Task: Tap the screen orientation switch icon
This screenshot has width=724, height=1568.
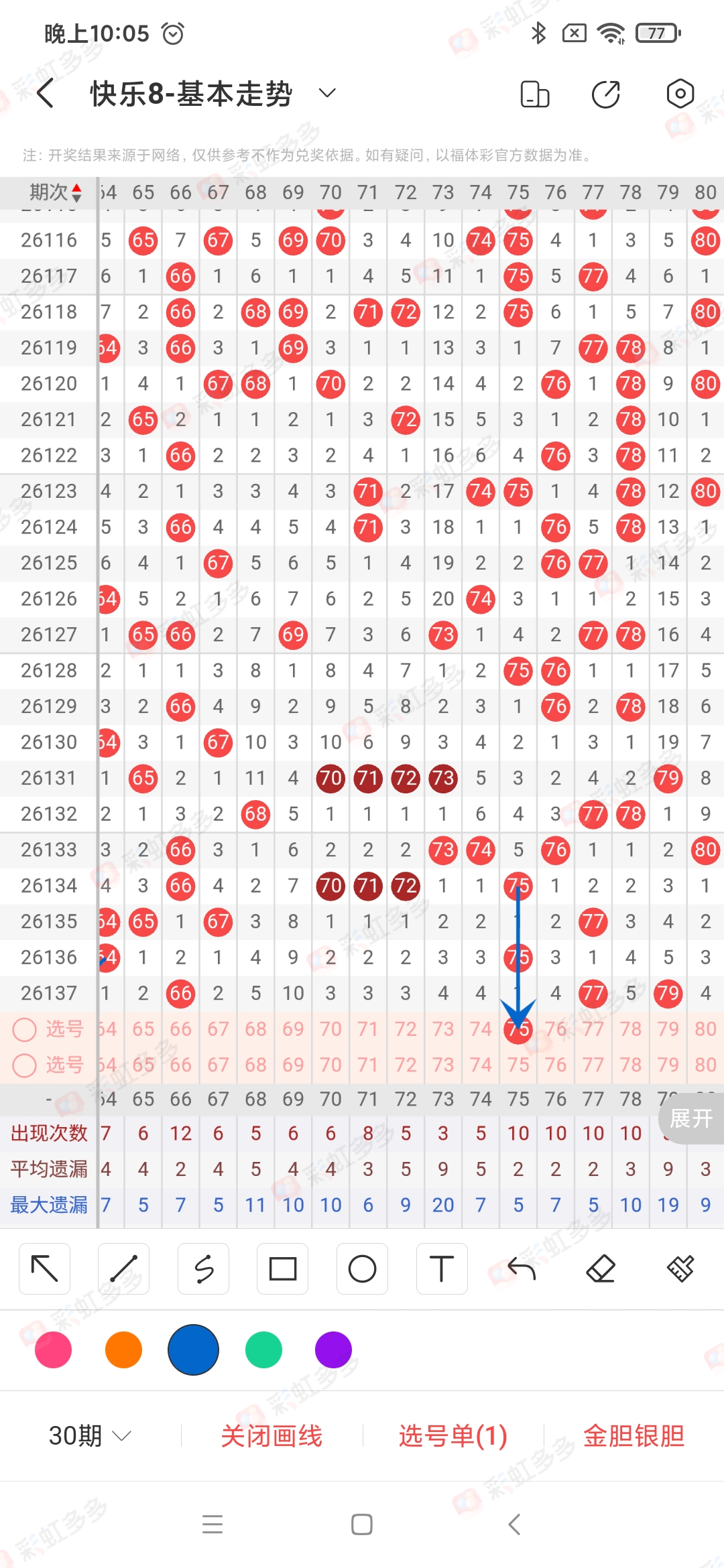Action: point(534,94)
